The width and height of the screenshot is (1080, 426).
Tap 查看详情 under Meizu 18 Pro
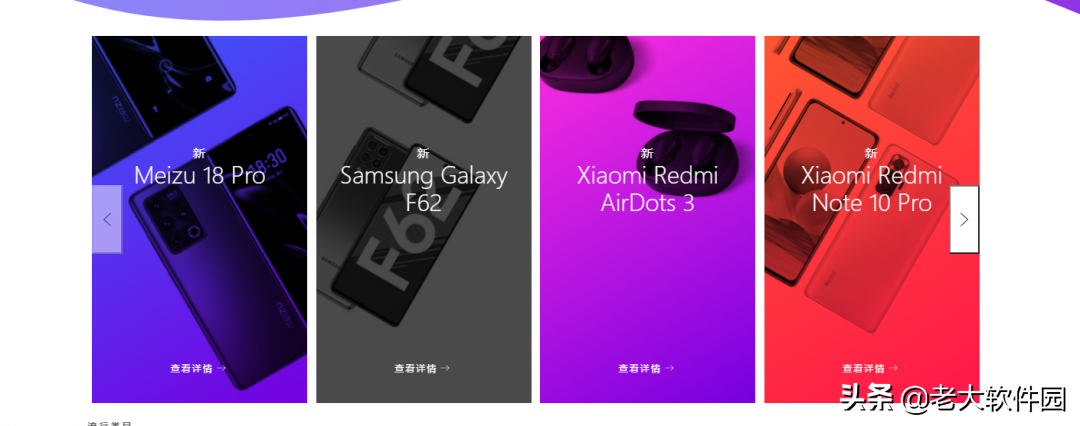tap(198, 368)
